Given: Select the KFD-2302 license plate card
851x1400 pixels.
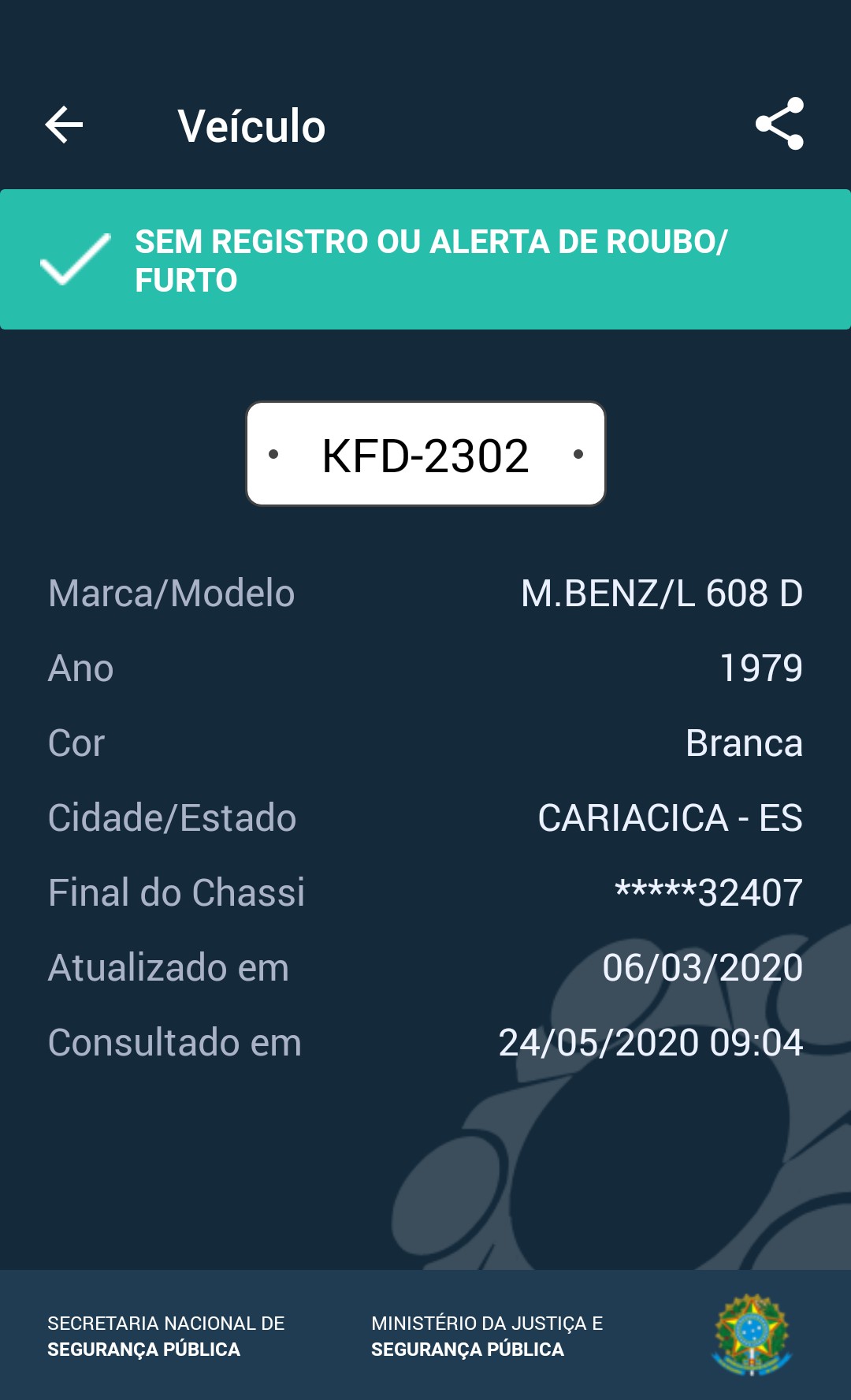Looking at the screenshot, I should tap(425, 453).
